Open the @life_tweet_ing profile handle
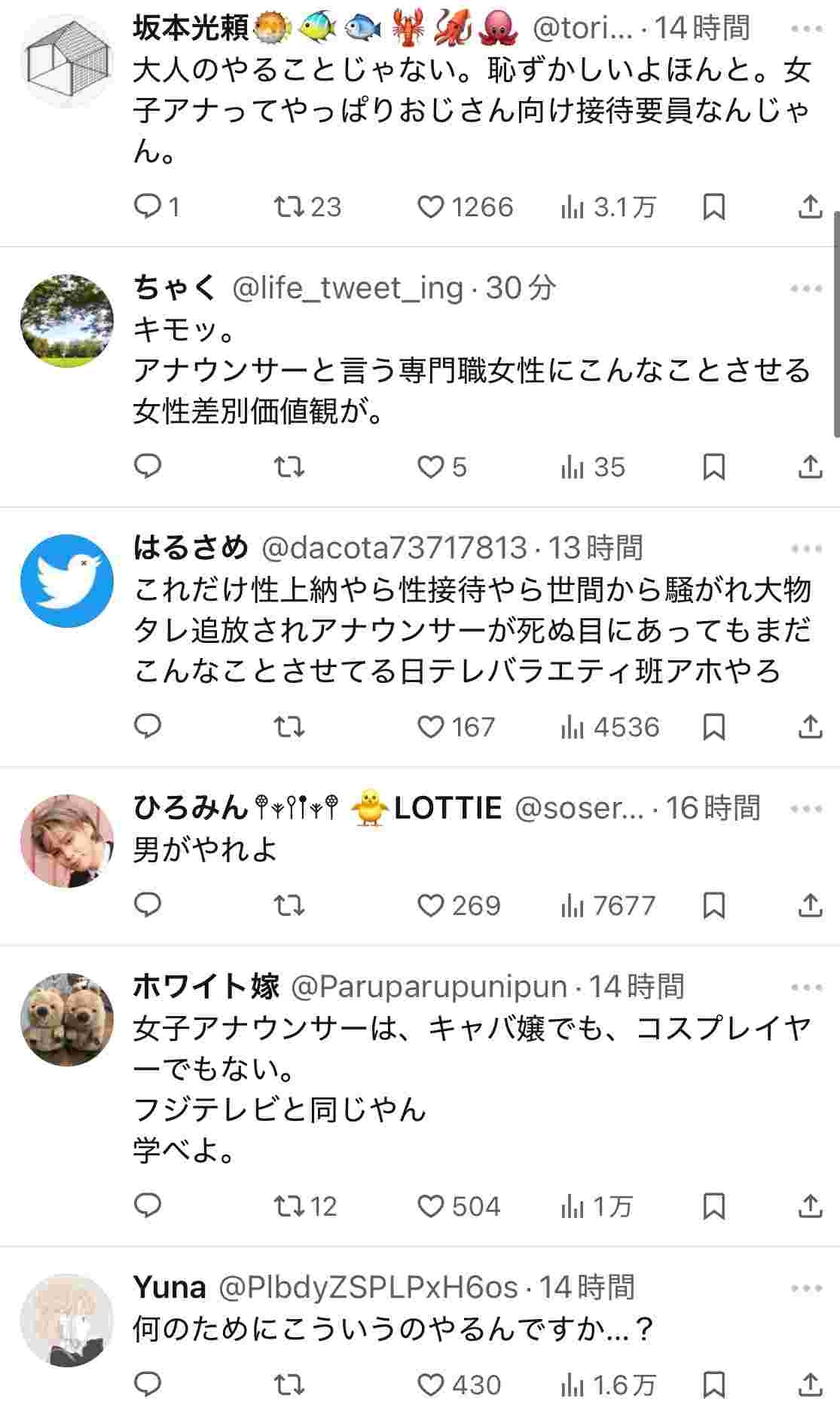The width and height of the screenshot is (840, 1414). (347, 288)
